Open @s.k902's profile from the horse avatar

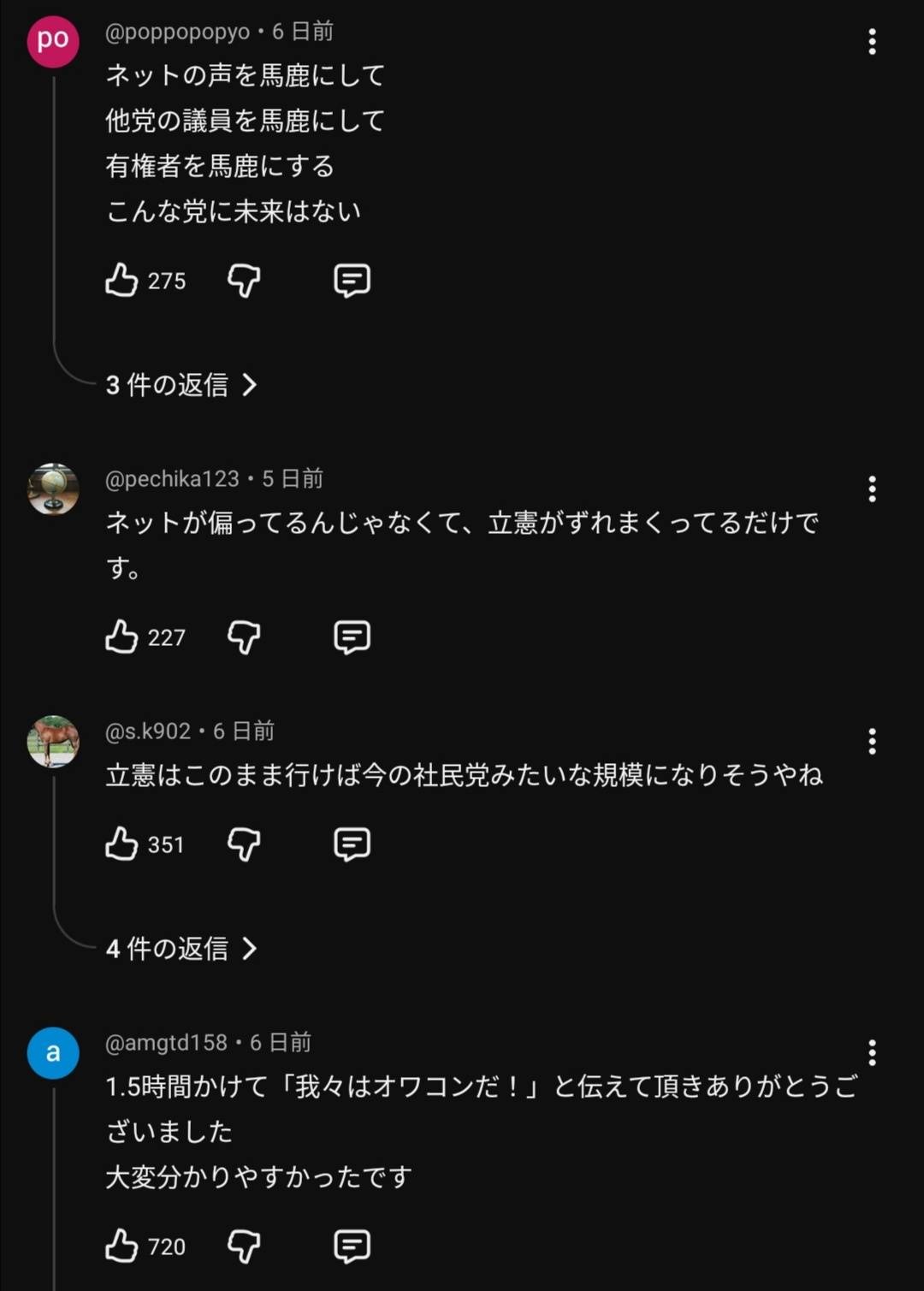pyautogui.click(x=53, y=742)
